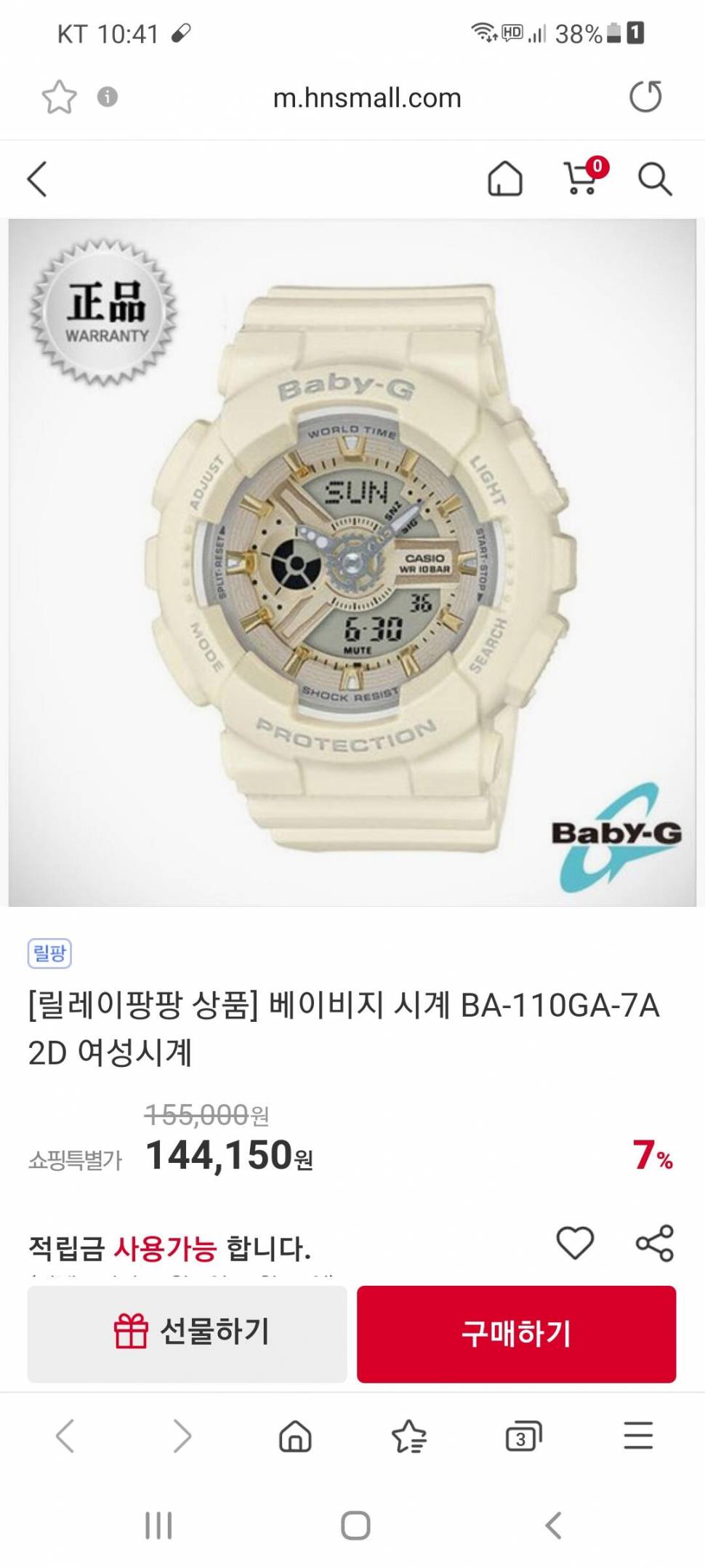
Task: Open the m.hnsmall.com address bar
Action: [366, 97]
